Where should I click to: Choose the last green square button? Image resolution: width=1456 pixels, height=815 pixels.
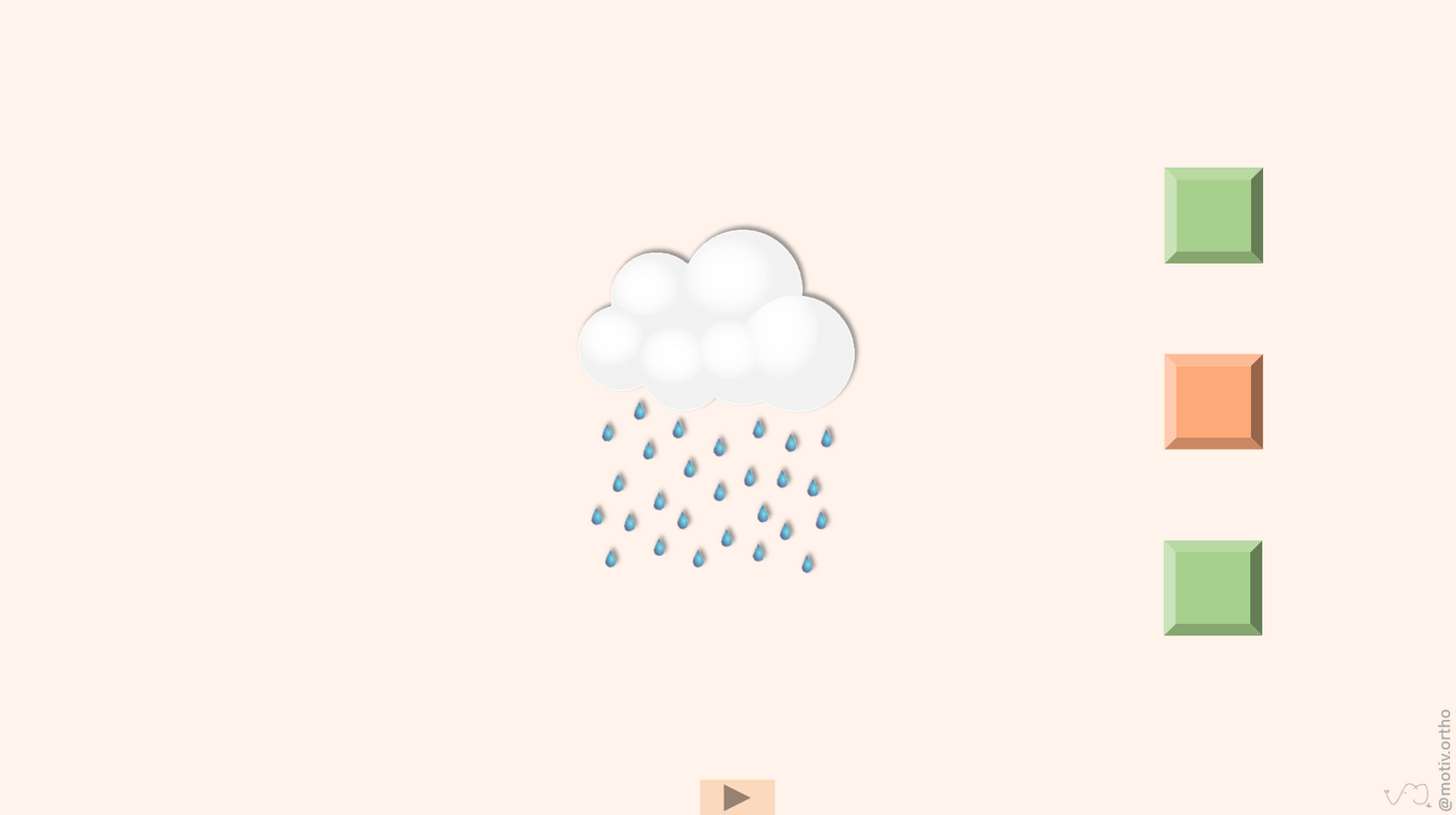(1212, 588)
